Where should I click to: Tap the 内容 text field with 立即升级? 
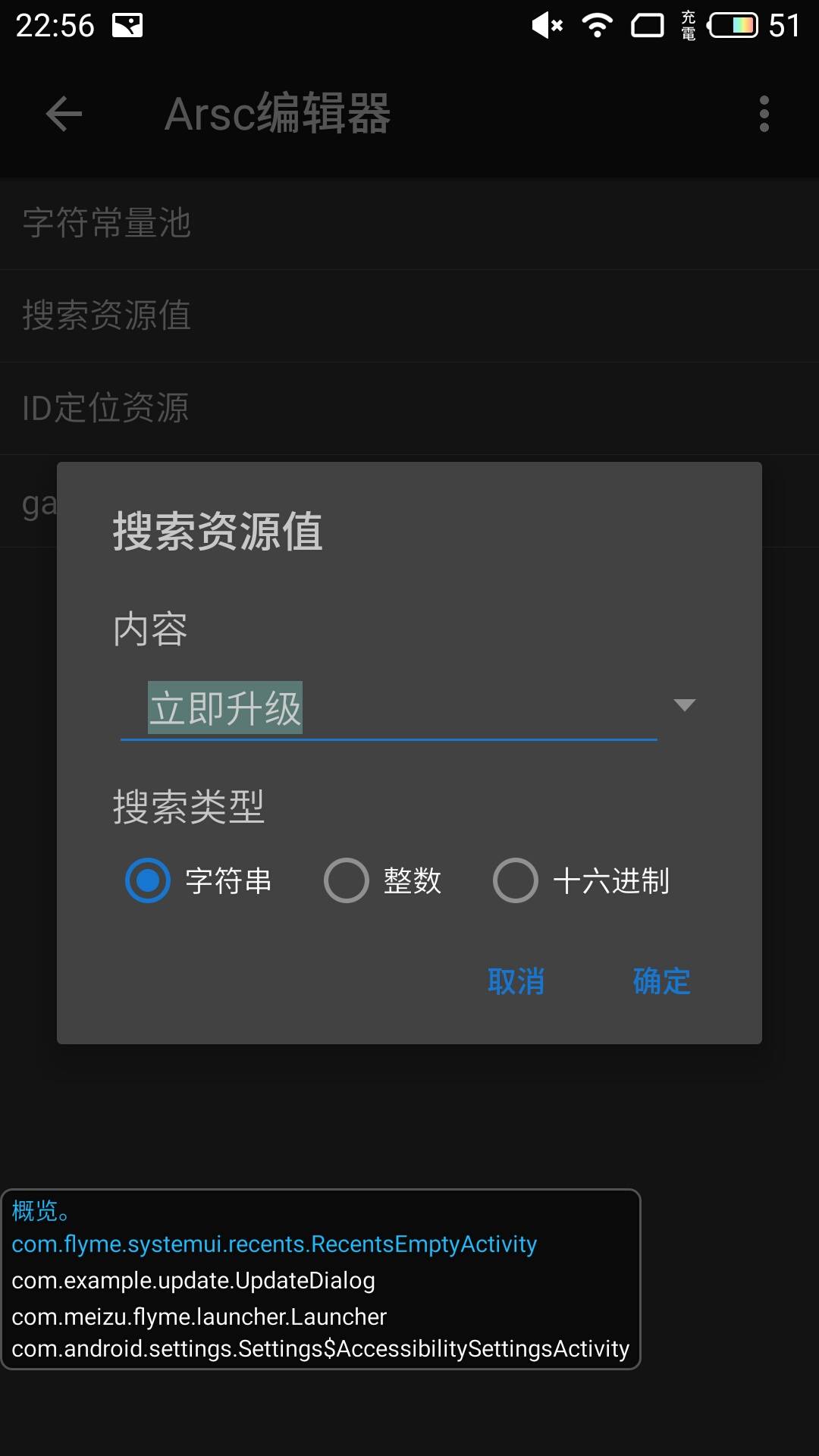coord(388,709)
